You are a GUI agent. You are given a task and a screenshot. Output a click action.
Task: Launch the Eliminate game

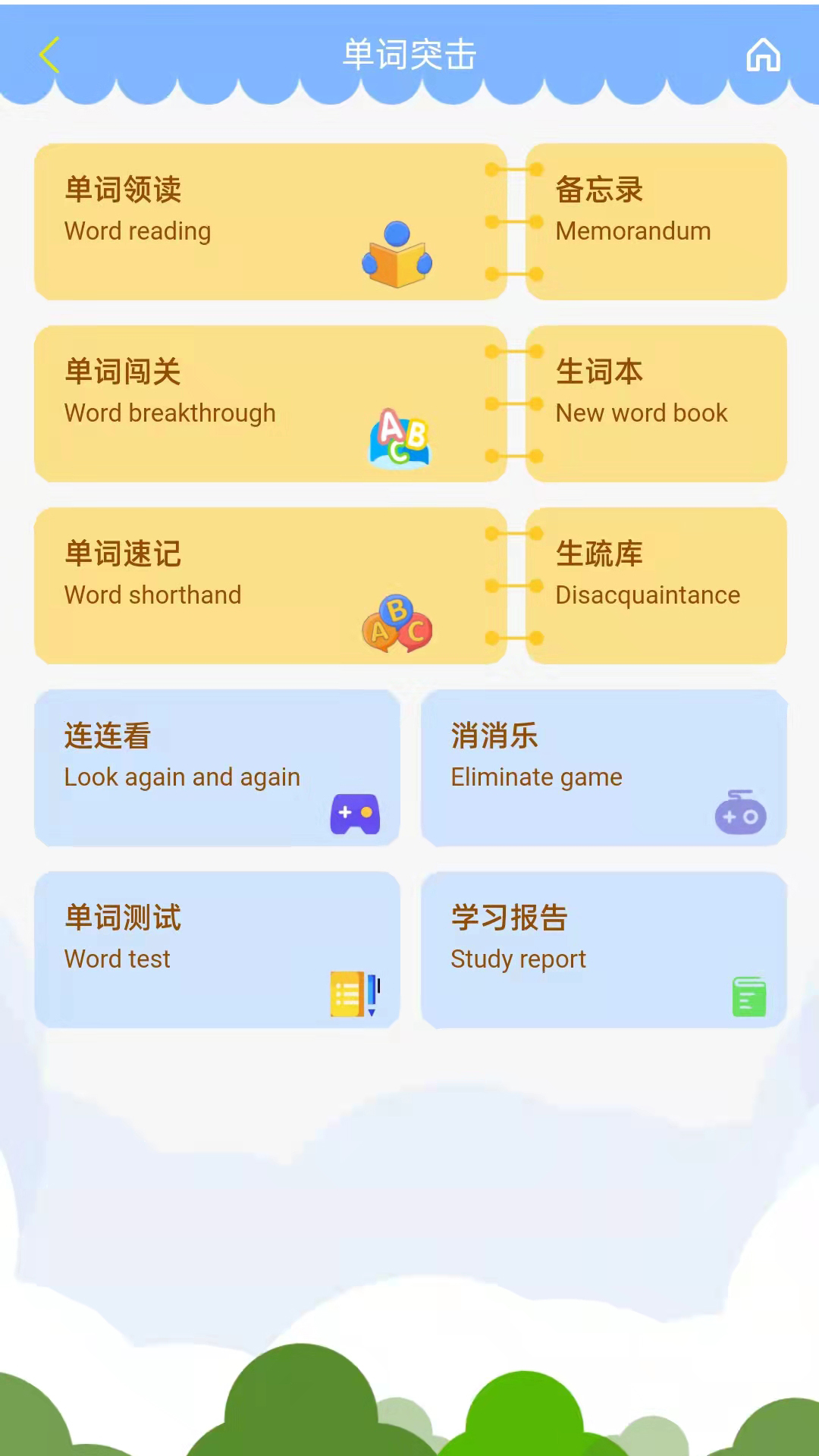603,766
